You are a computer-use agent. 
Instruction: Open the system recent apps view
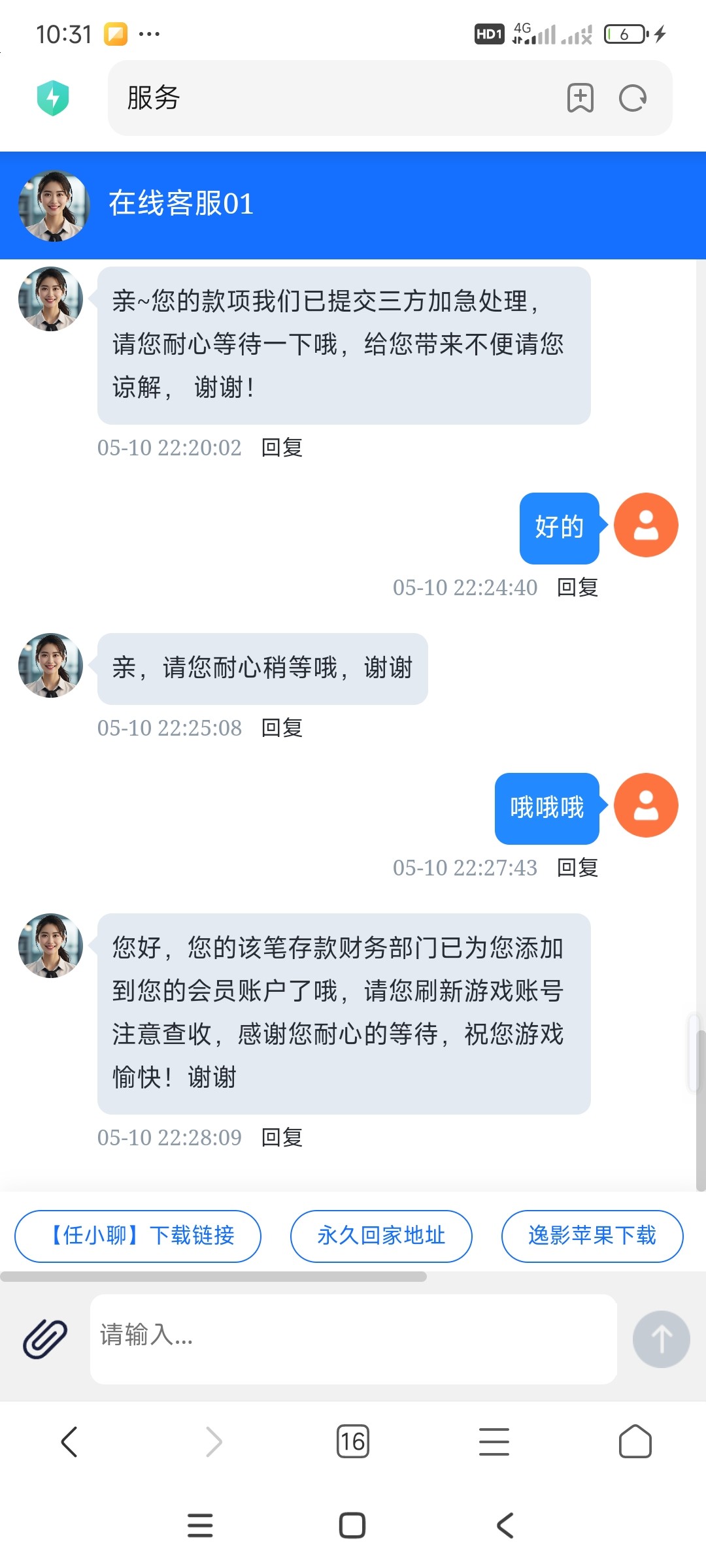(200, 1526)
